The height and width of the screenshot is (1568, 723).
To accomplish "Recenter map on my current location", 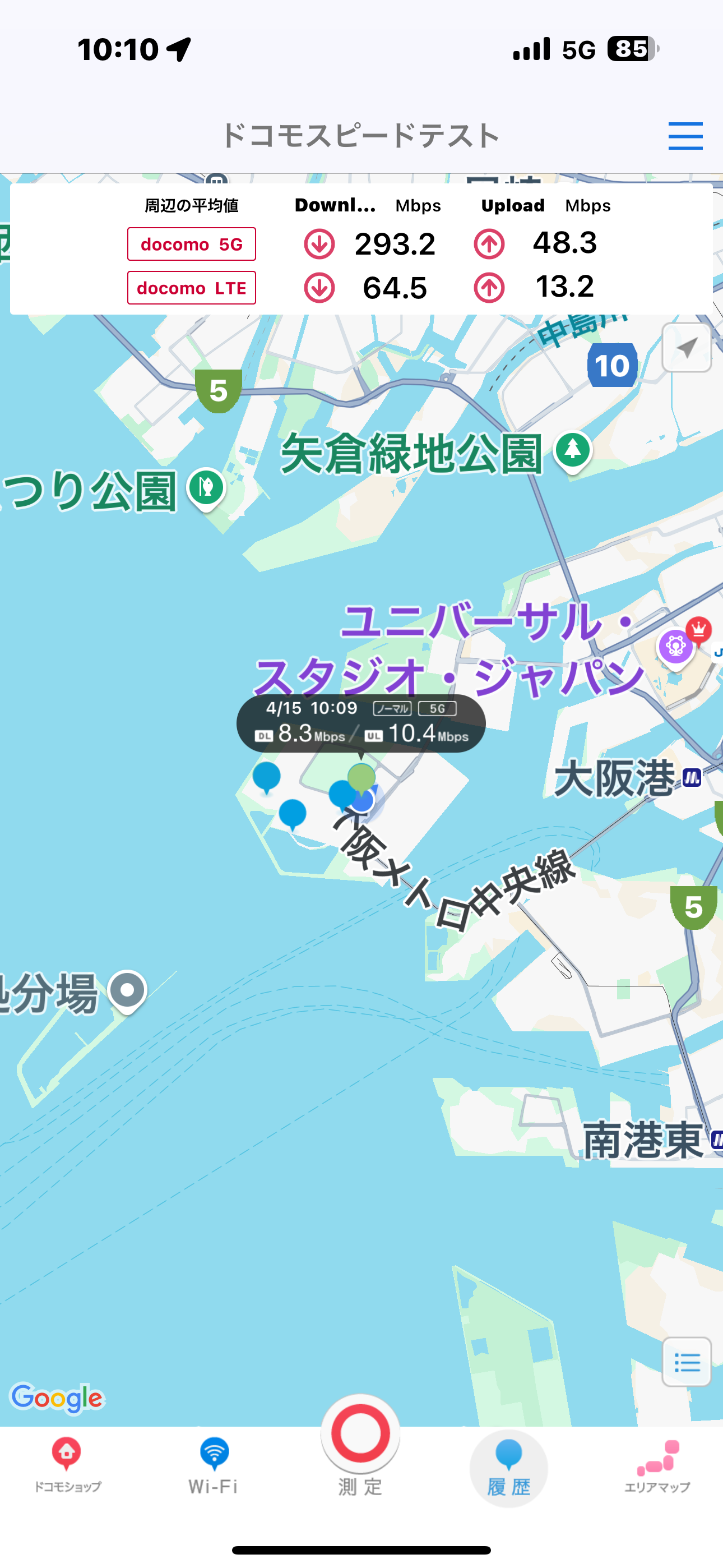I will point(687,348).
